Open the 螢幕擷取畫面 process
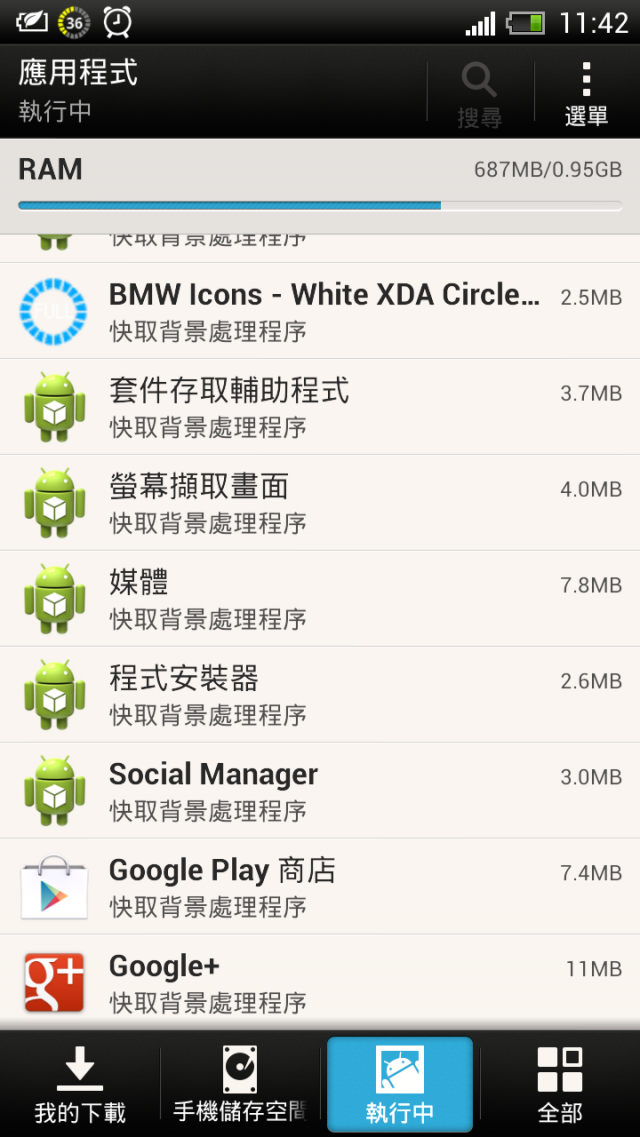This screenshot has width=640, height=1138. click(320, 502)
